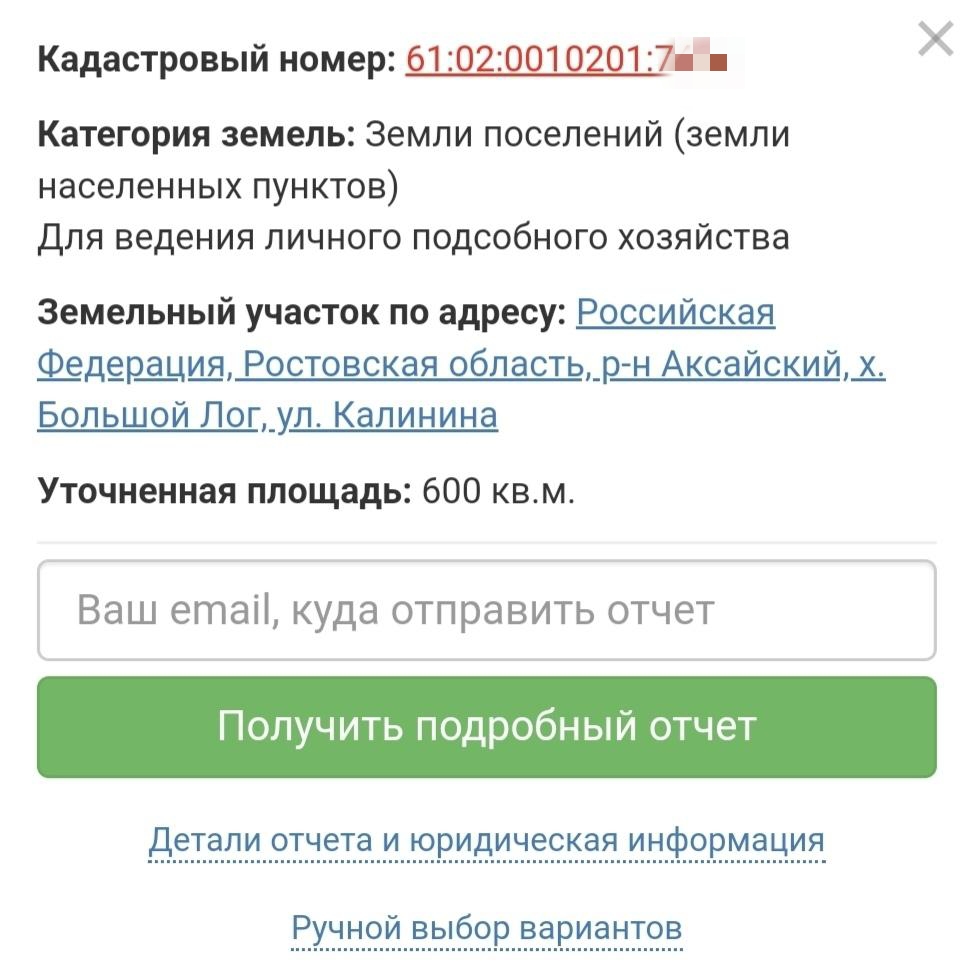Screen dimensions: 971x972
Task: Open the cadastral number link 61:02:0010201
Action: coord(538,61)
